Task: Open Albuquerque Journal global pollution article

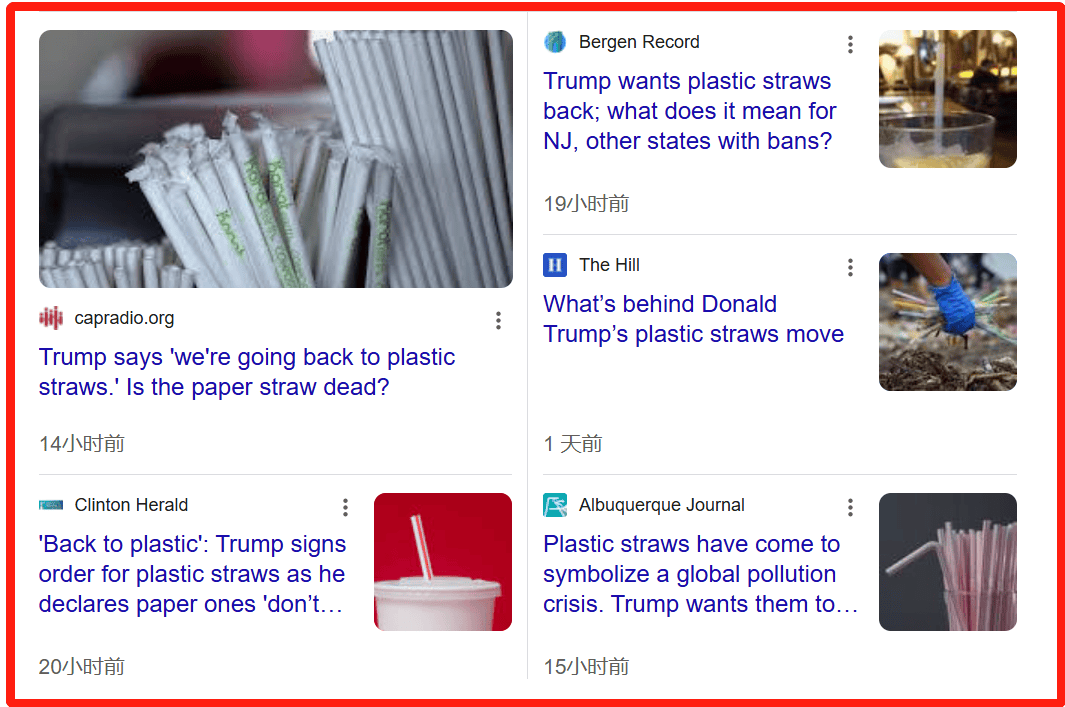Action: pyautogui.click(x=700, y=574)
